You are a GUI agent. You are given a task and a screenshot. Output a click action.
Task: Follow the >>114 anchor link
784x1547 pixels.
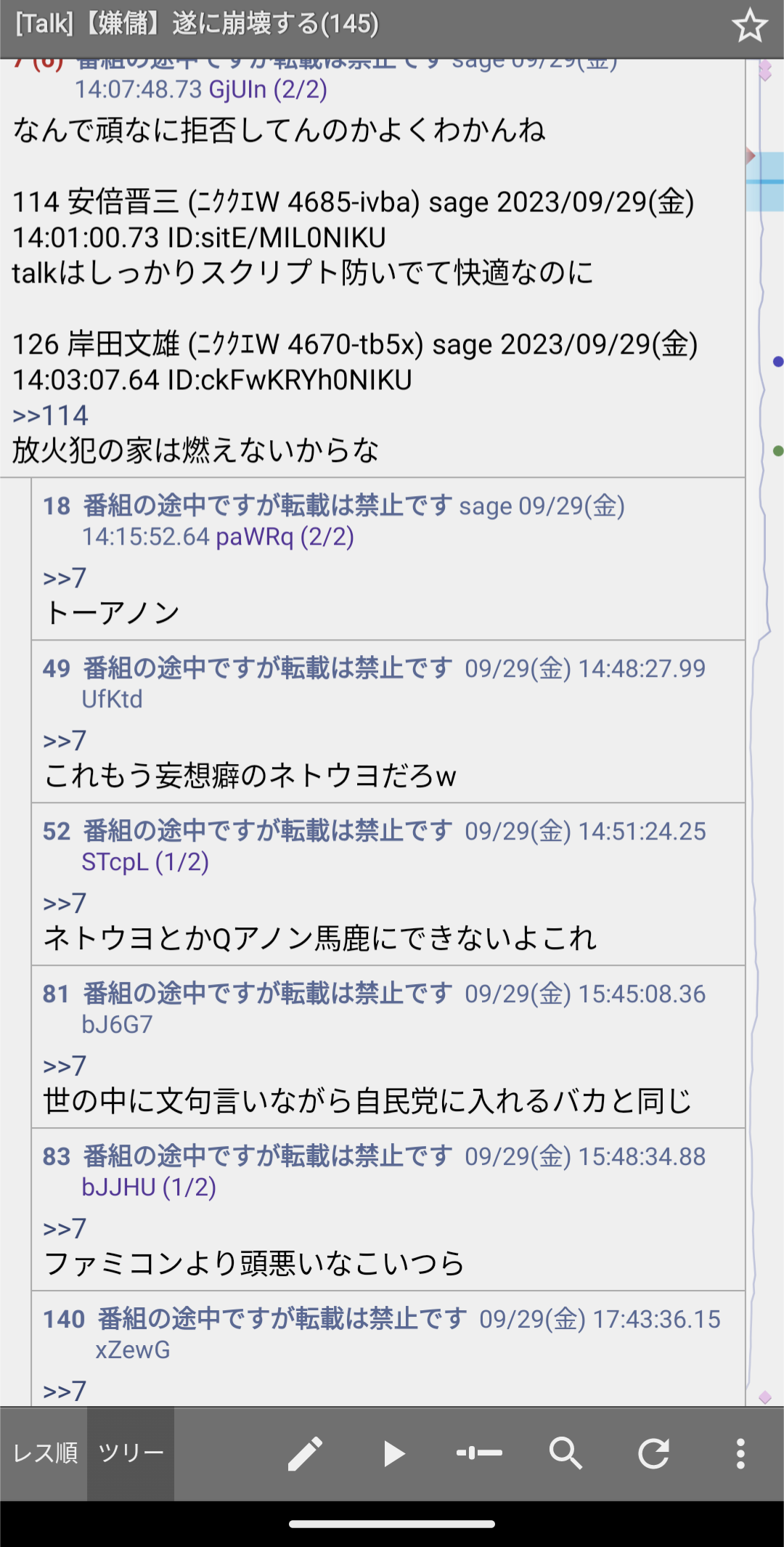click(50, 415)
